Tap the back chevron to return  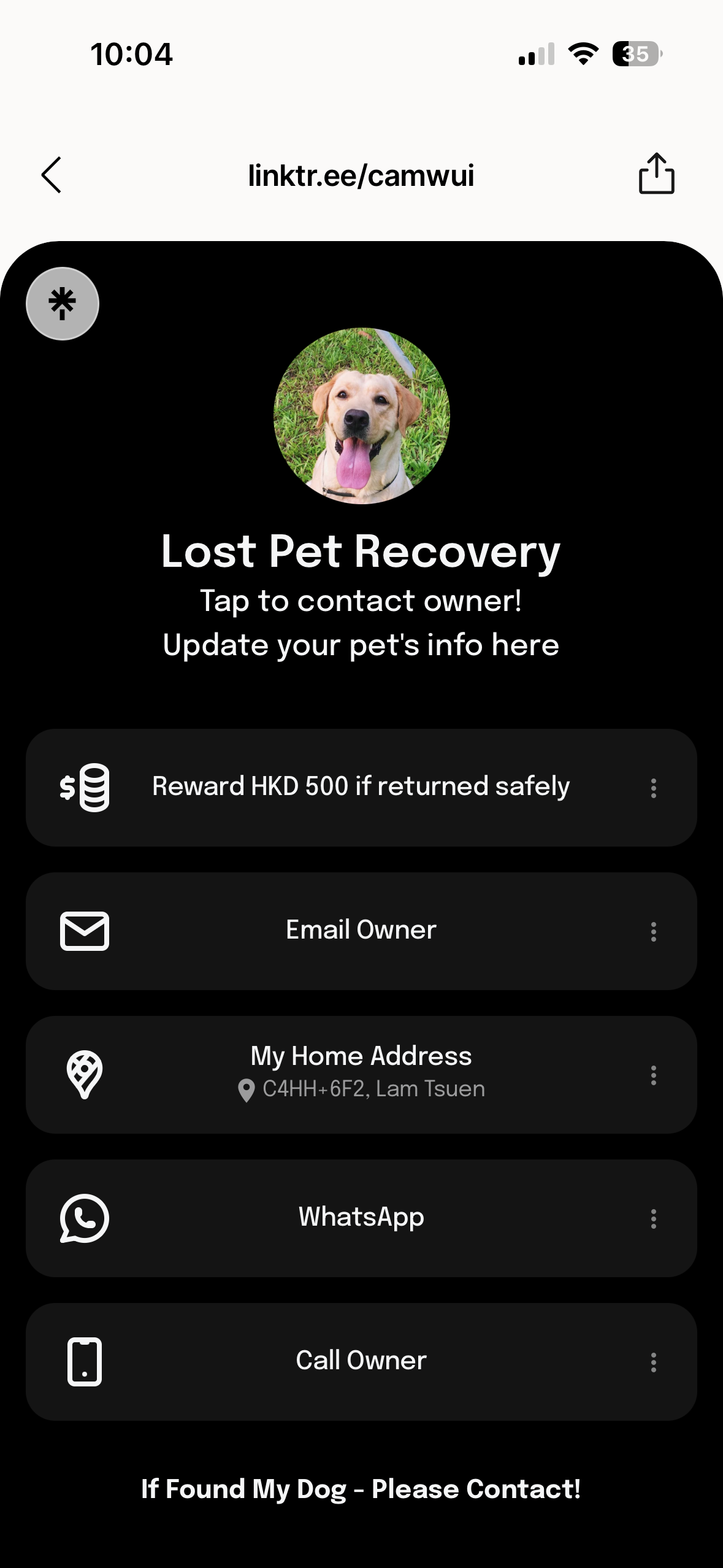tap(52, 175)
